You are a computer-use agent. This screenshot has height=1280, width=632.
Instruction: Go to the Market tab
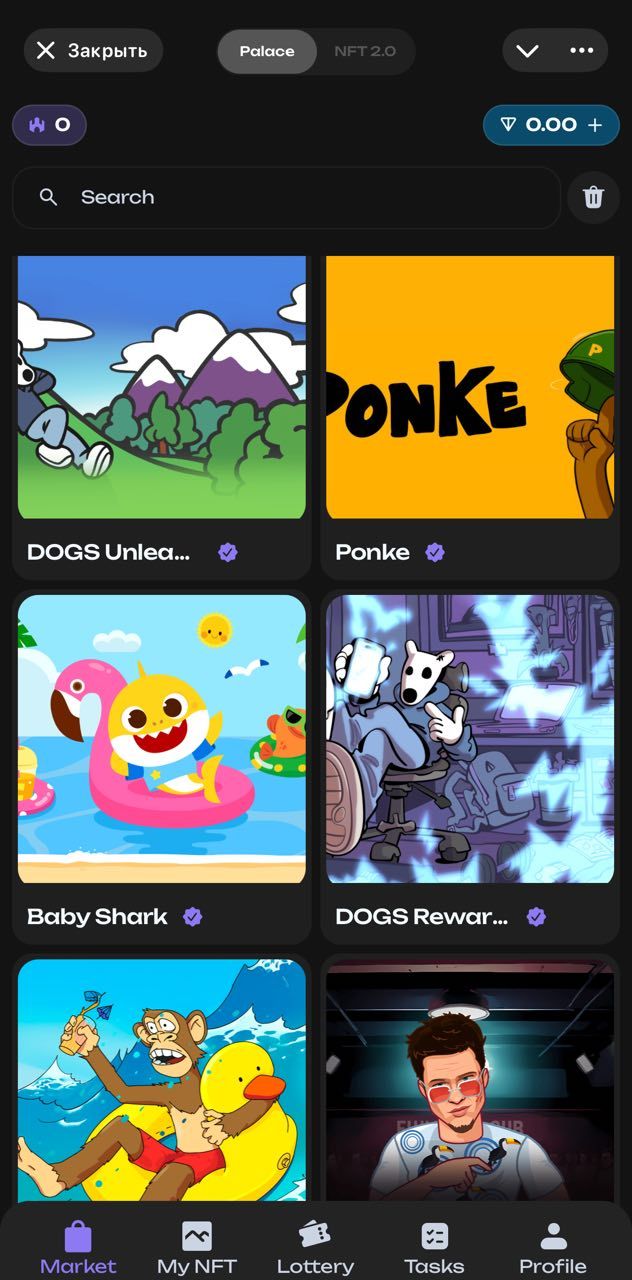[78, 1248]
